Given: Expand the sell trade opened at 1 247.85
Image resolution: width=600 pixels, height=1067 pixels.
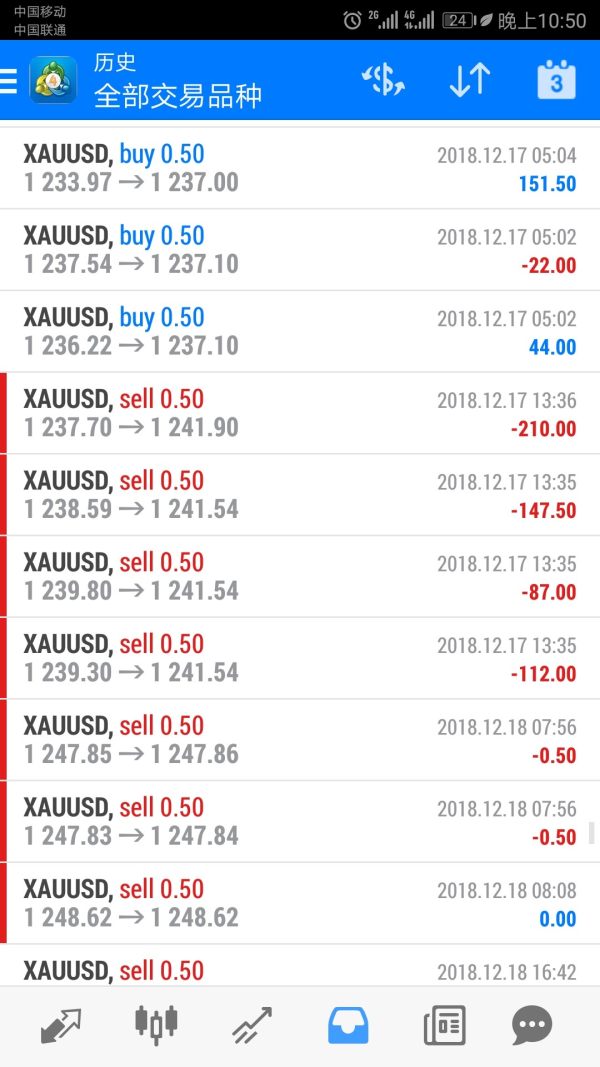Looking at the screenshot, I should coord(300,740).
